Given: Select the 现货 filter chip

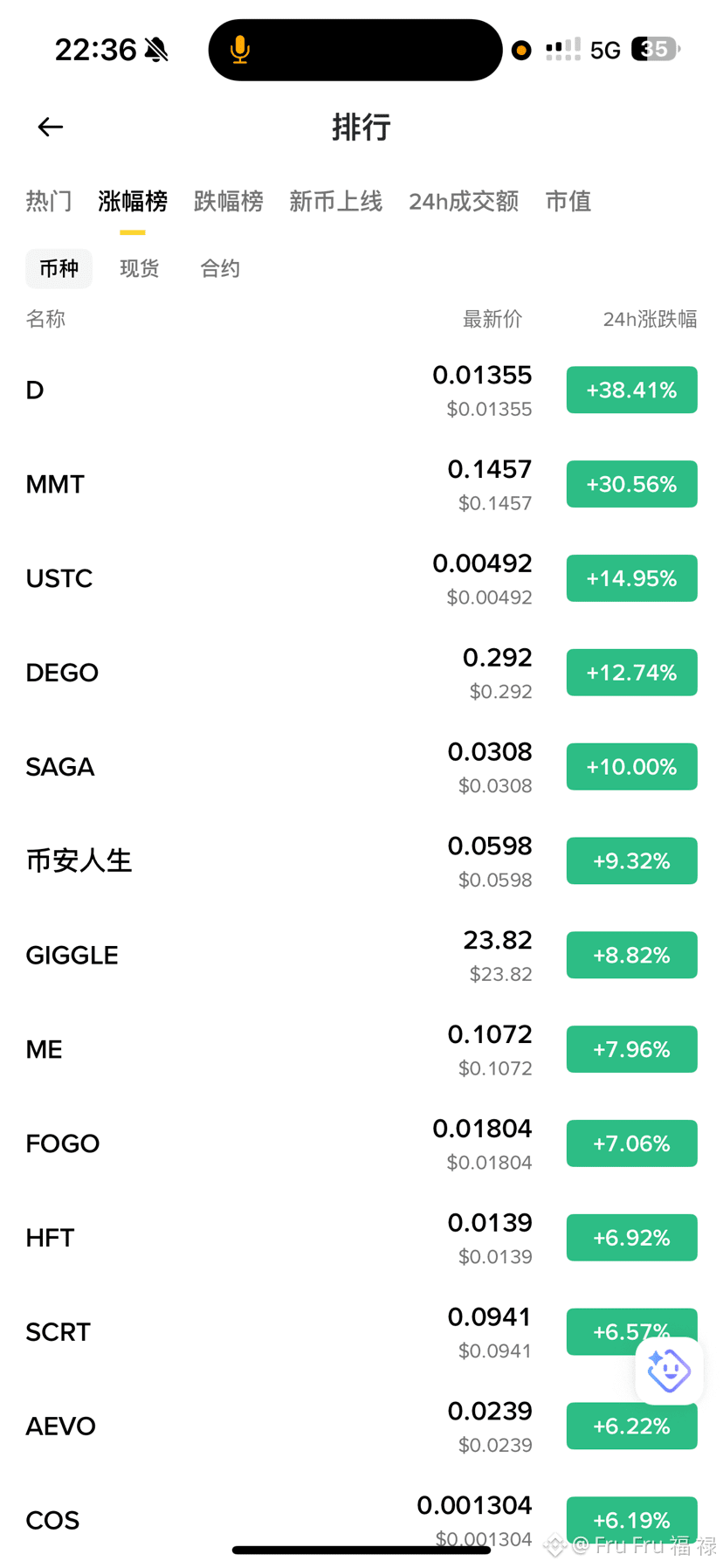Looking at the screenshot, I should click(140, 268).
